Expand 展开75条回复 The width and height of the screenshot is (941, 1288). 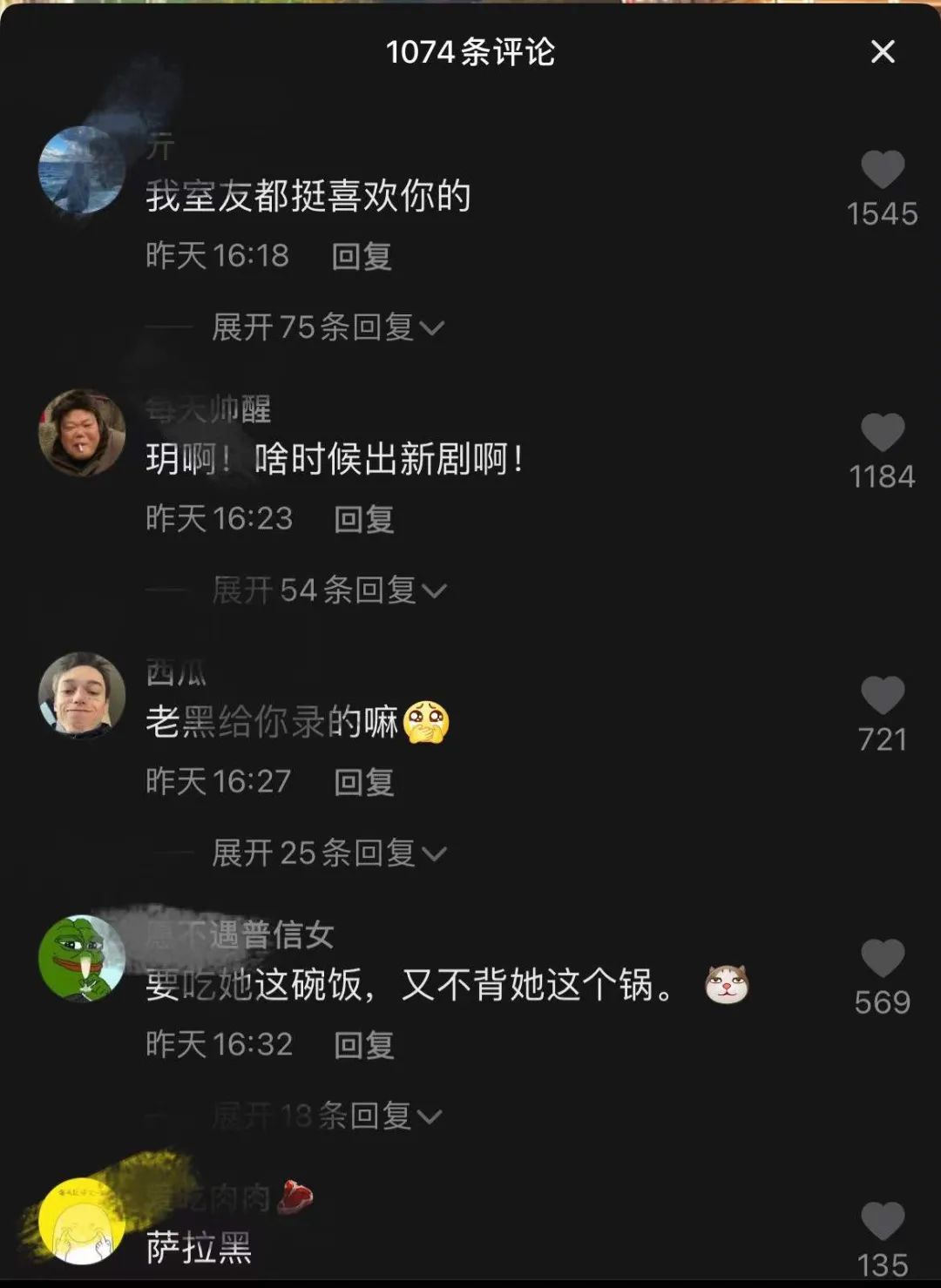[328, 327]
